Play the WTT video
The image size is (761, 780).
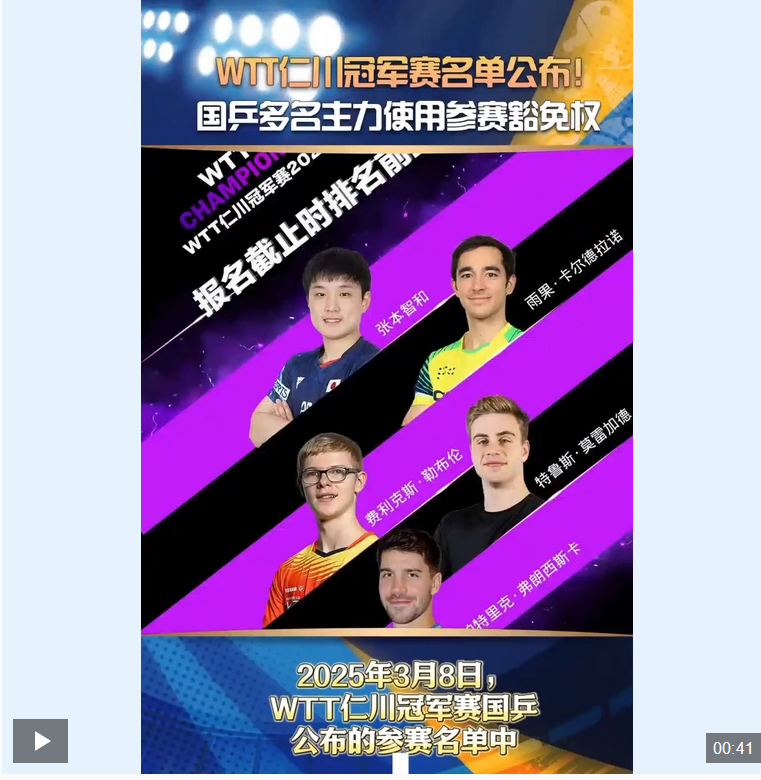(x=41, y=741)
